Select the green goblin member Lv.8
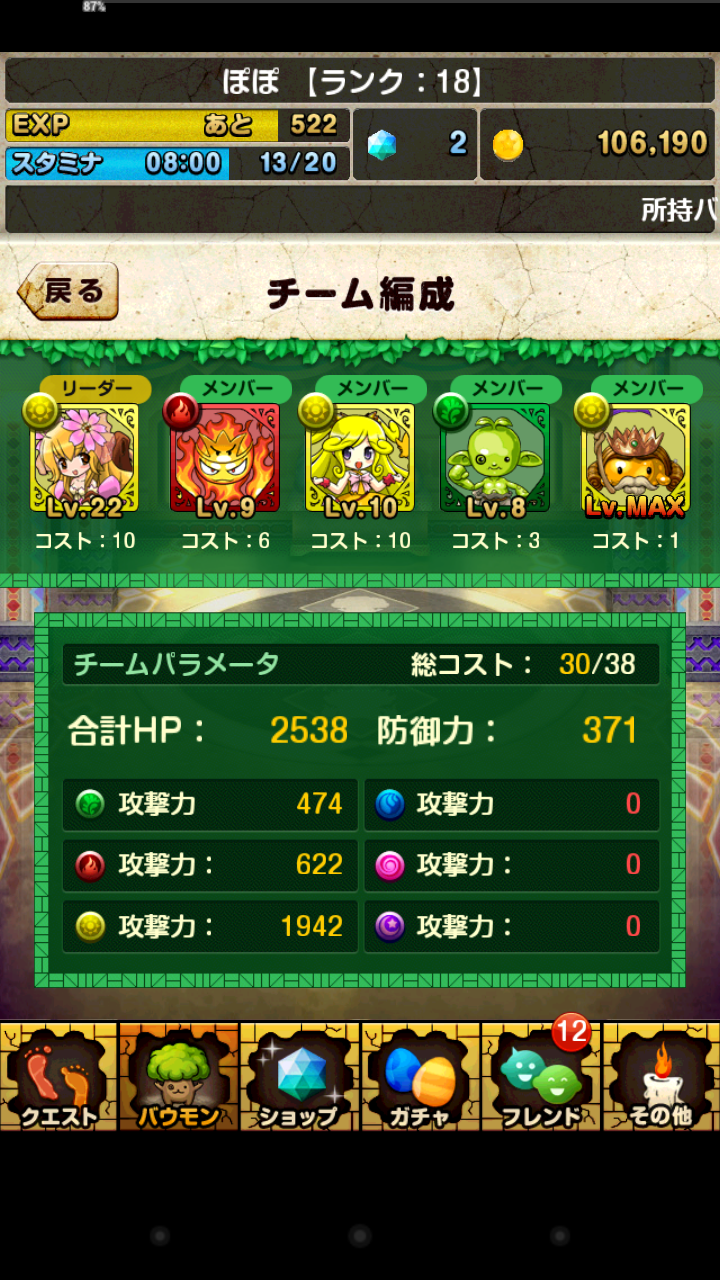The image size is (720, 1280). [496, 458]
